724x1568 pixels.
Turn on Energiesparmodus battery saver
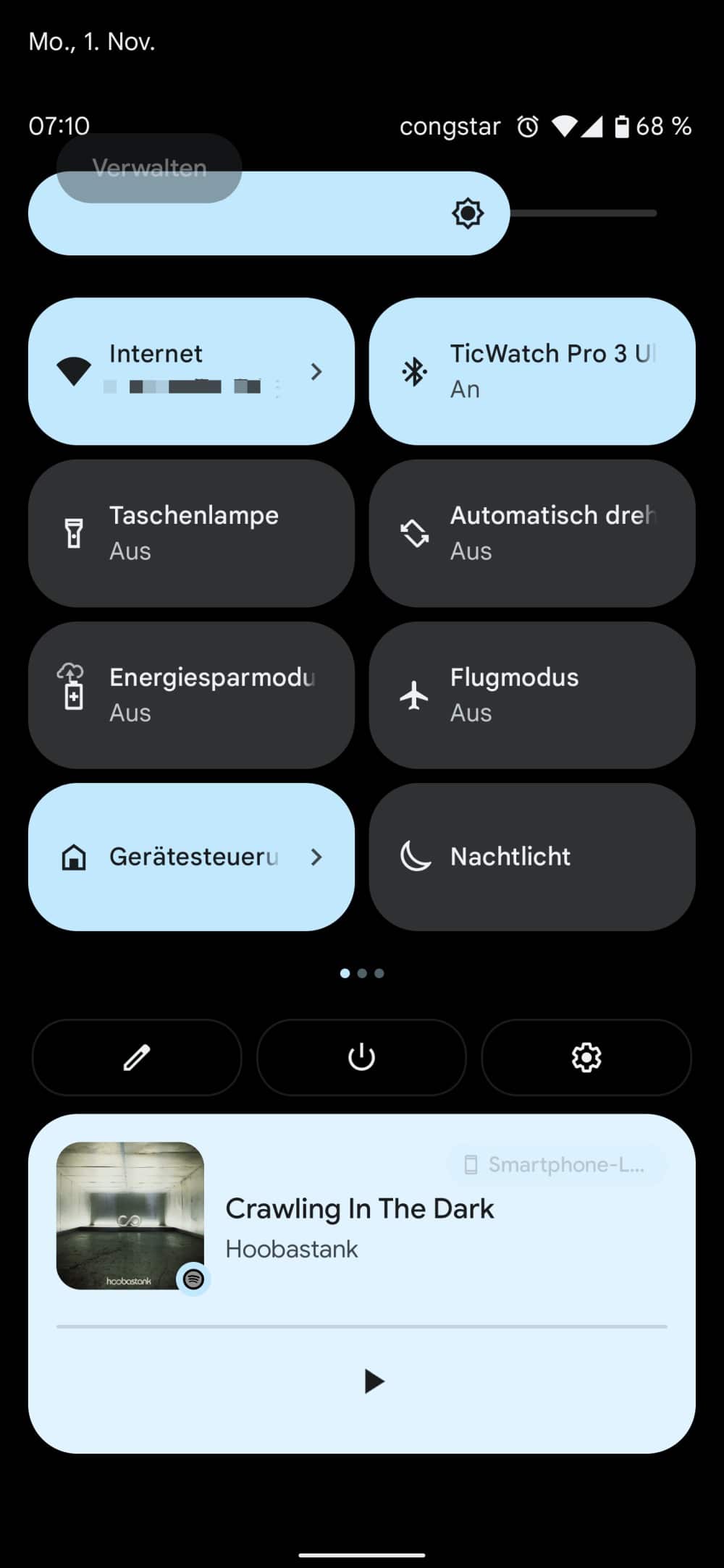pyautogui.click(x=191, y=695)
